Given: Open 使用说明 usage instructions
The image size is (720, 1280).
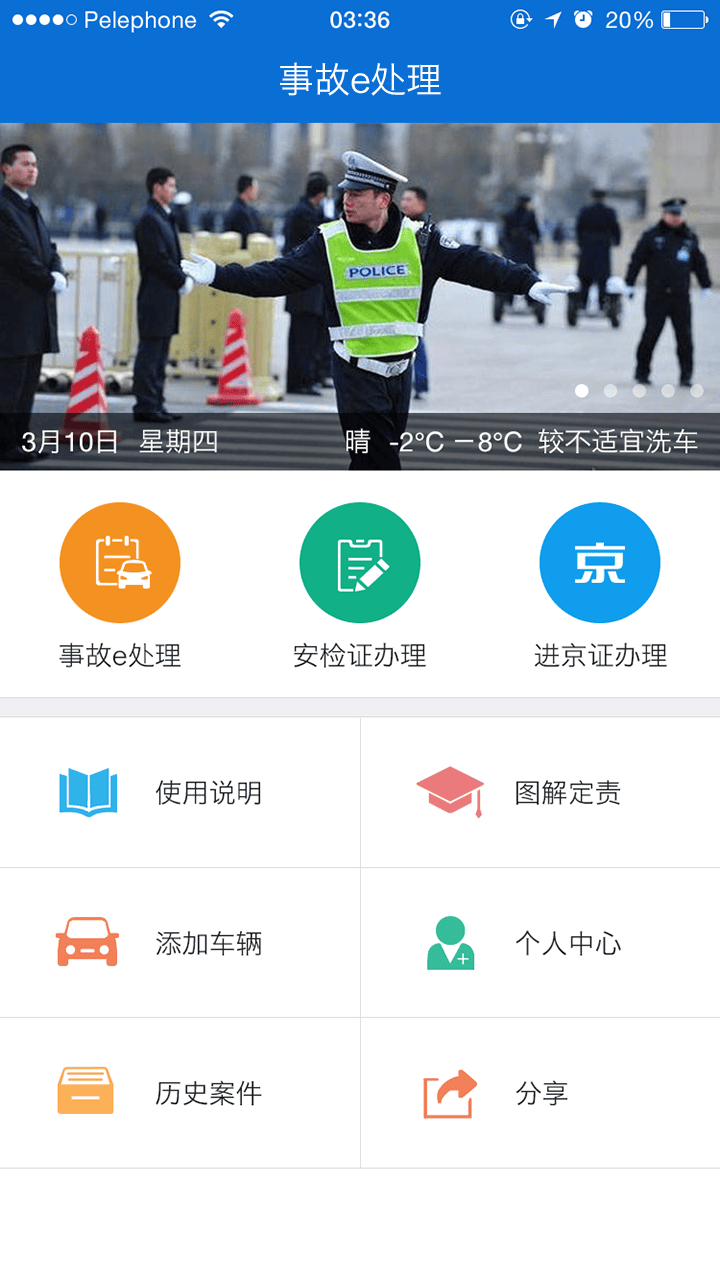Looking at the screenshot, I should click(180, 793).
